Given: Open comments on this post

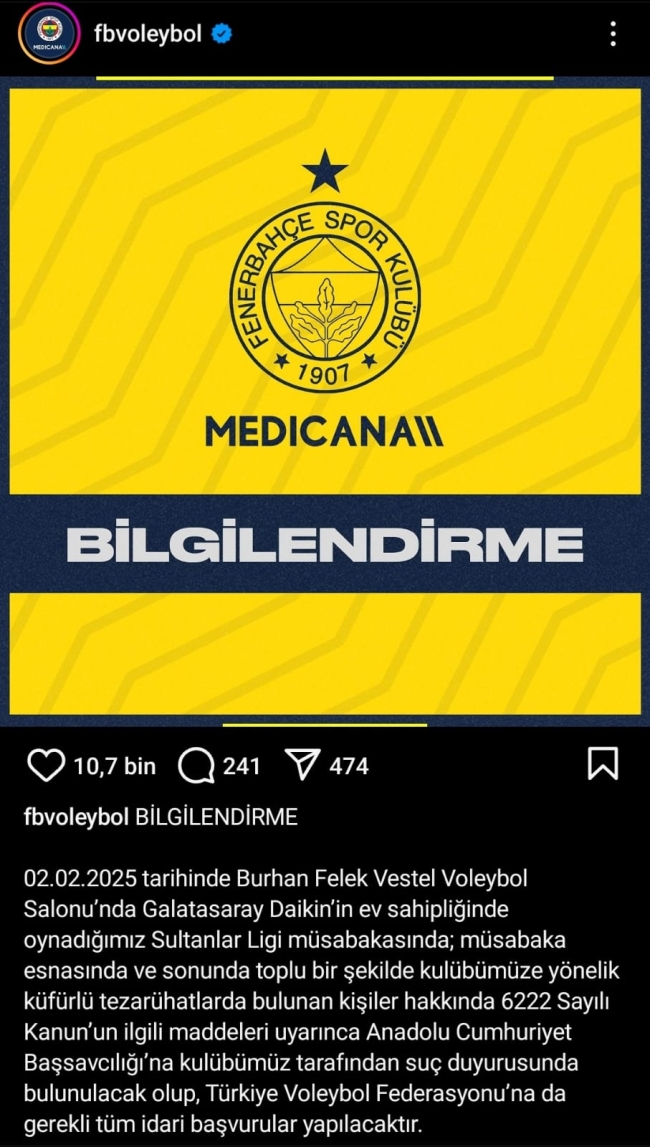Looking at the screenshot, I should 196,765.
